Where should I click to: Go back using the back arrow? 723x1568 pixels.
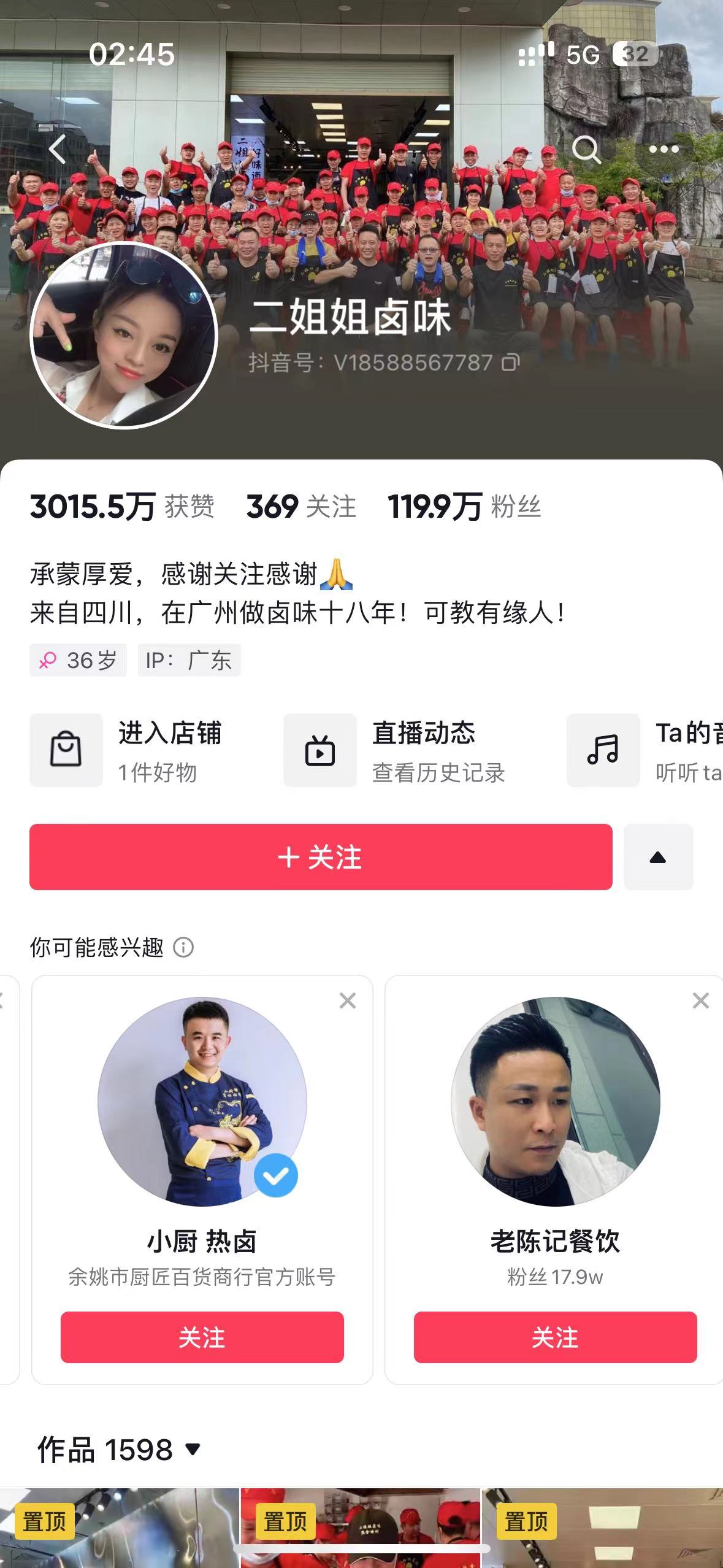click(x=58, y=149)
